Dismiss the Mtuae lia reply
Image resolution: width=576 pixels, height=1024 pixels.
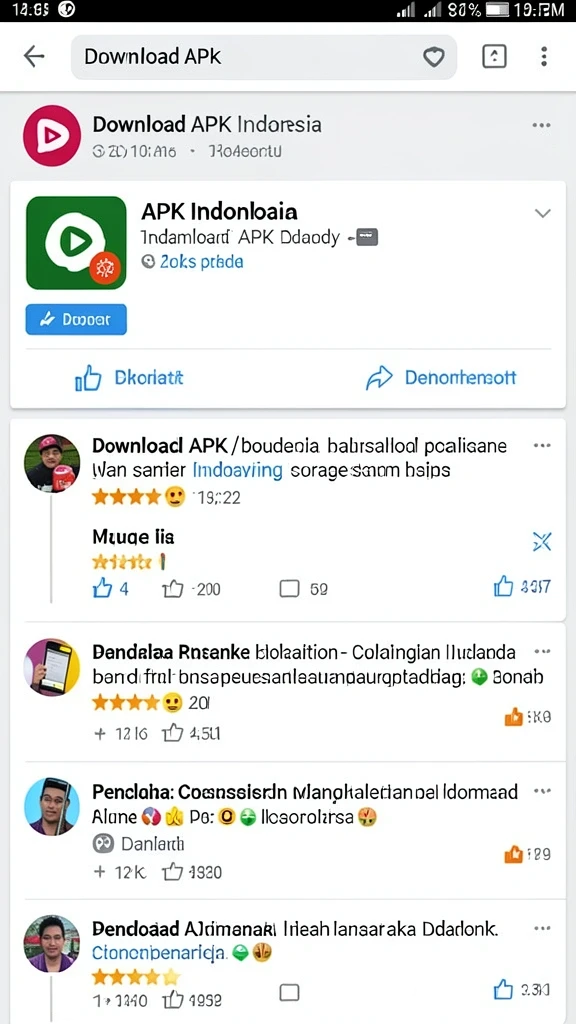[x=542, y=541]
